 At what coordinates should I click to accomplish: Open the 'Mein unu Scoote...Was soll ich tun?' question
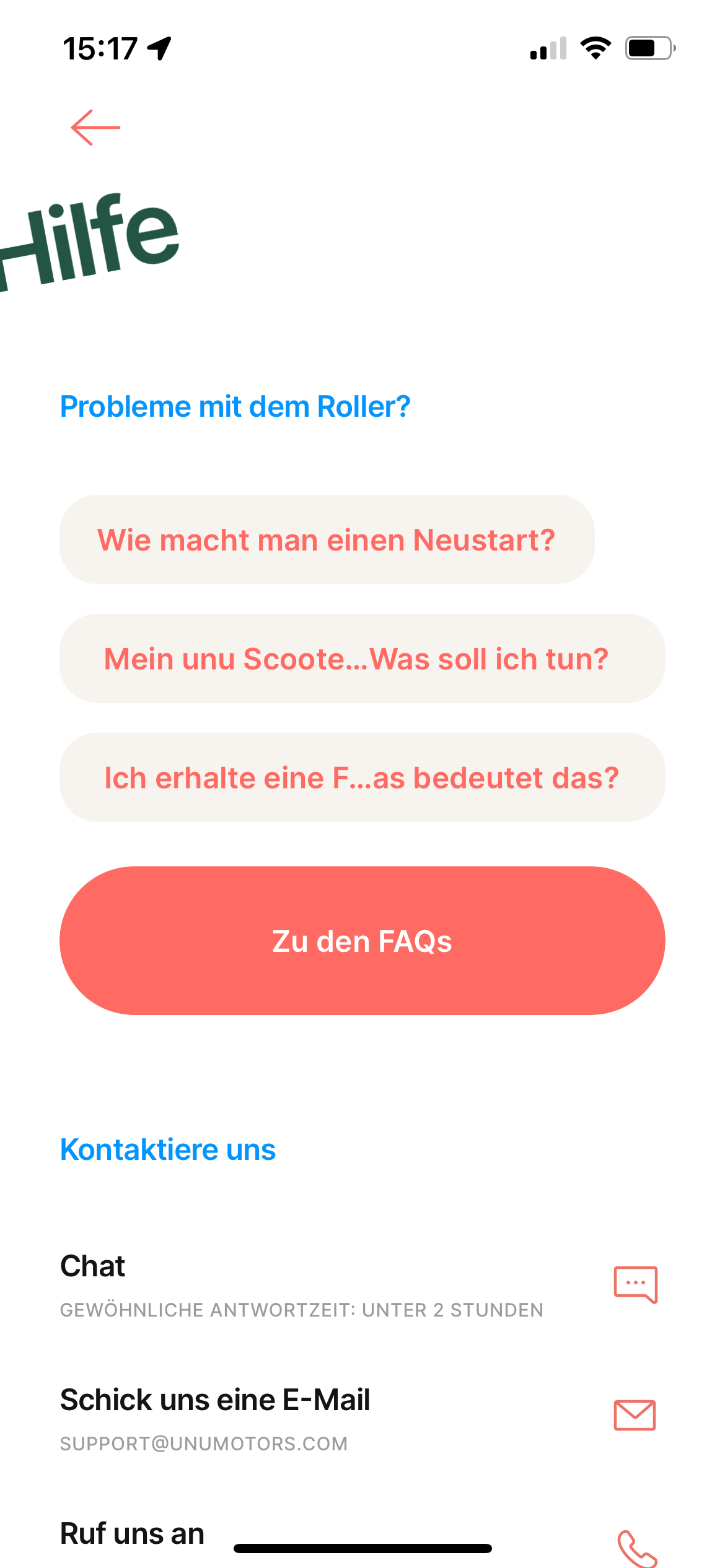pos(362,658)
